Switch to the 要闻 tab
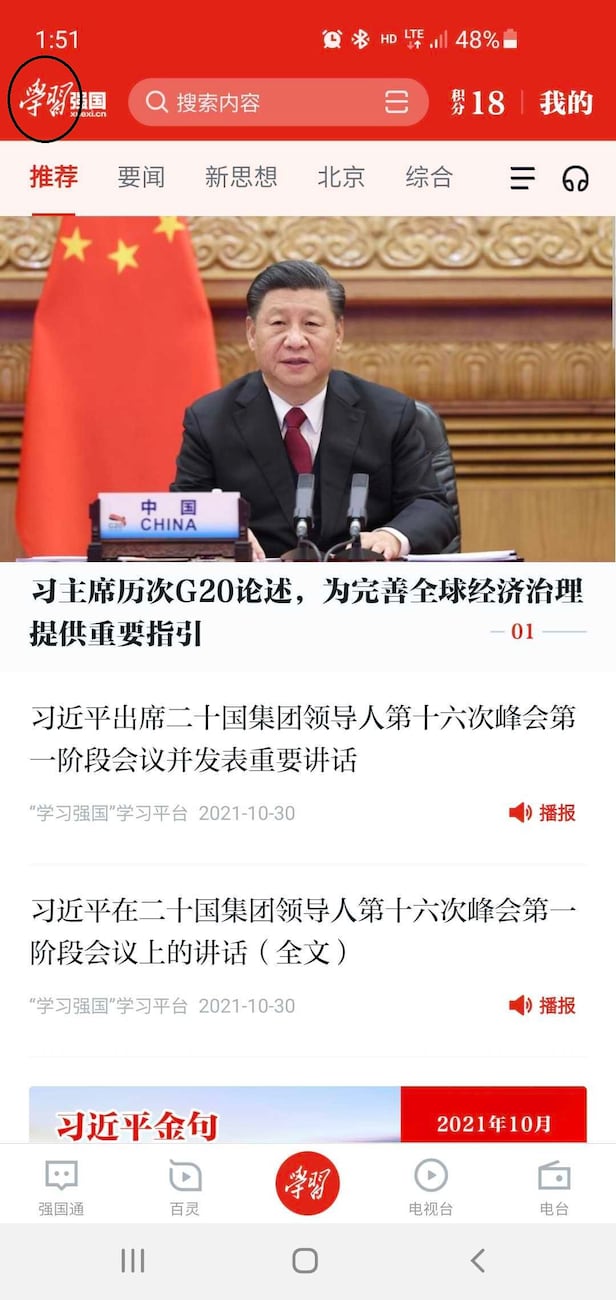The width and height of the screenshot is (616, 1300). pos(141,178)
